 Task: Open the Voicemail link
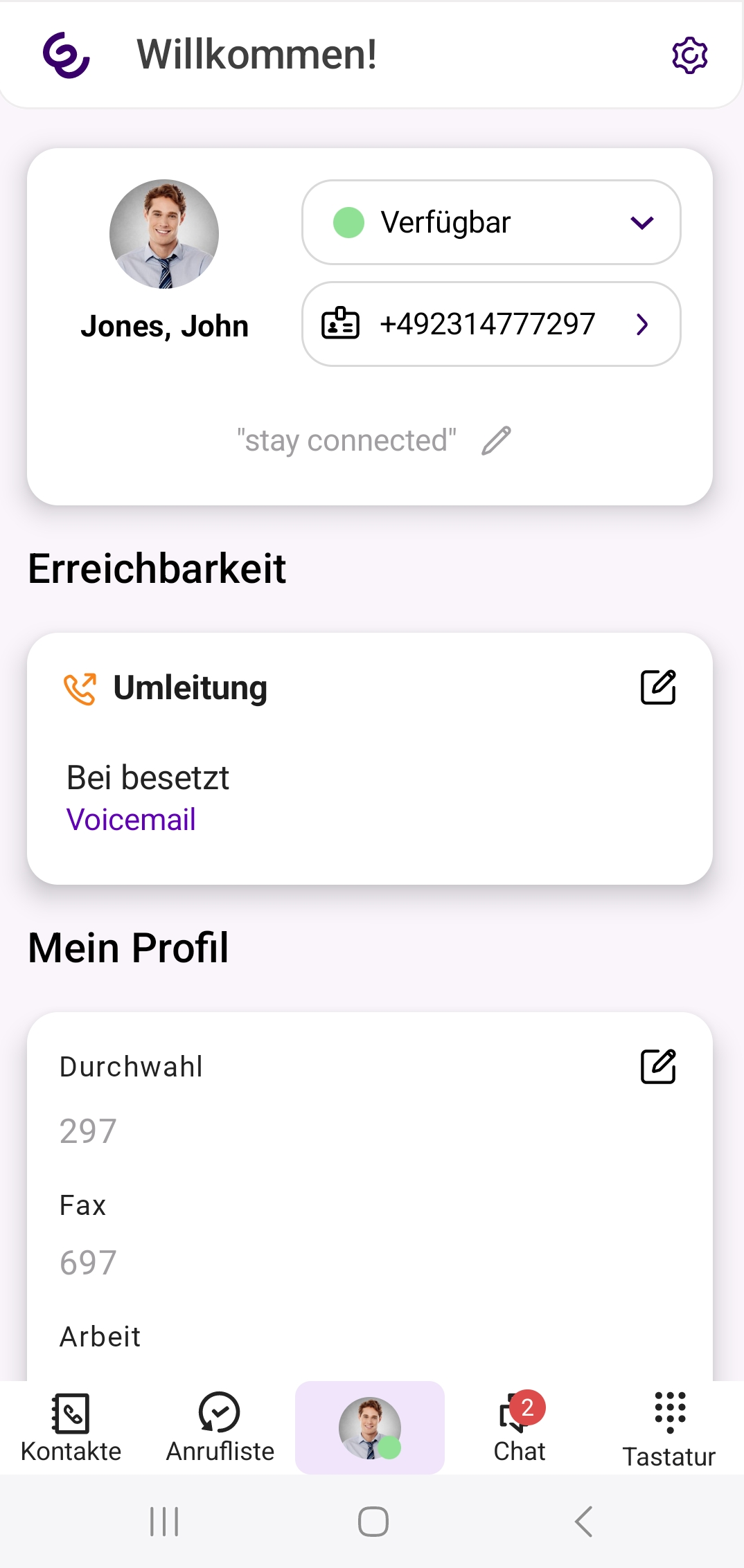pyautogui.click(x=131, y=820)
